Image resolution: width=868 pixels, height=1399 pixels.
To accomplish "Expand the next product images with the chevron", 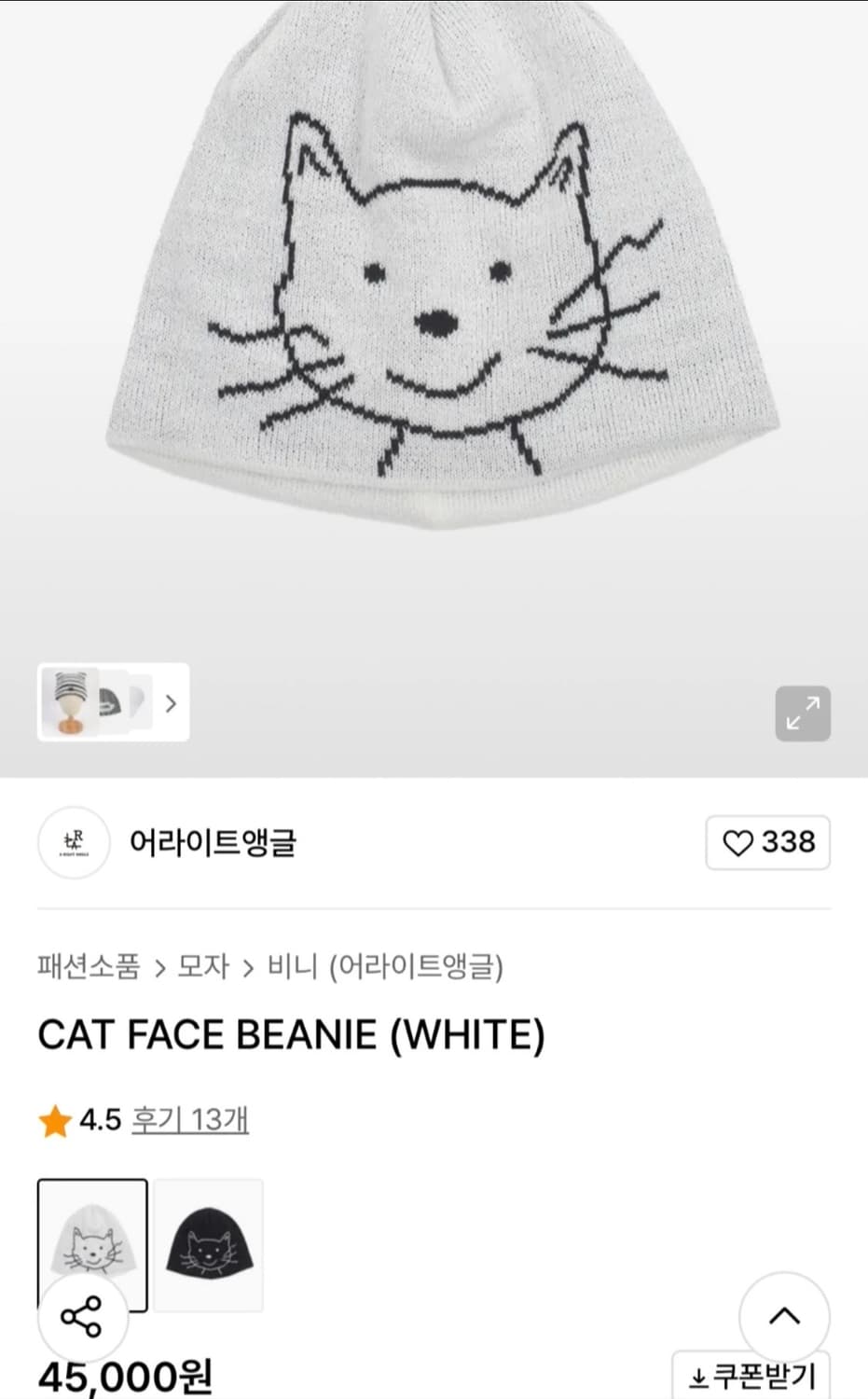I will tap(170, 704).
